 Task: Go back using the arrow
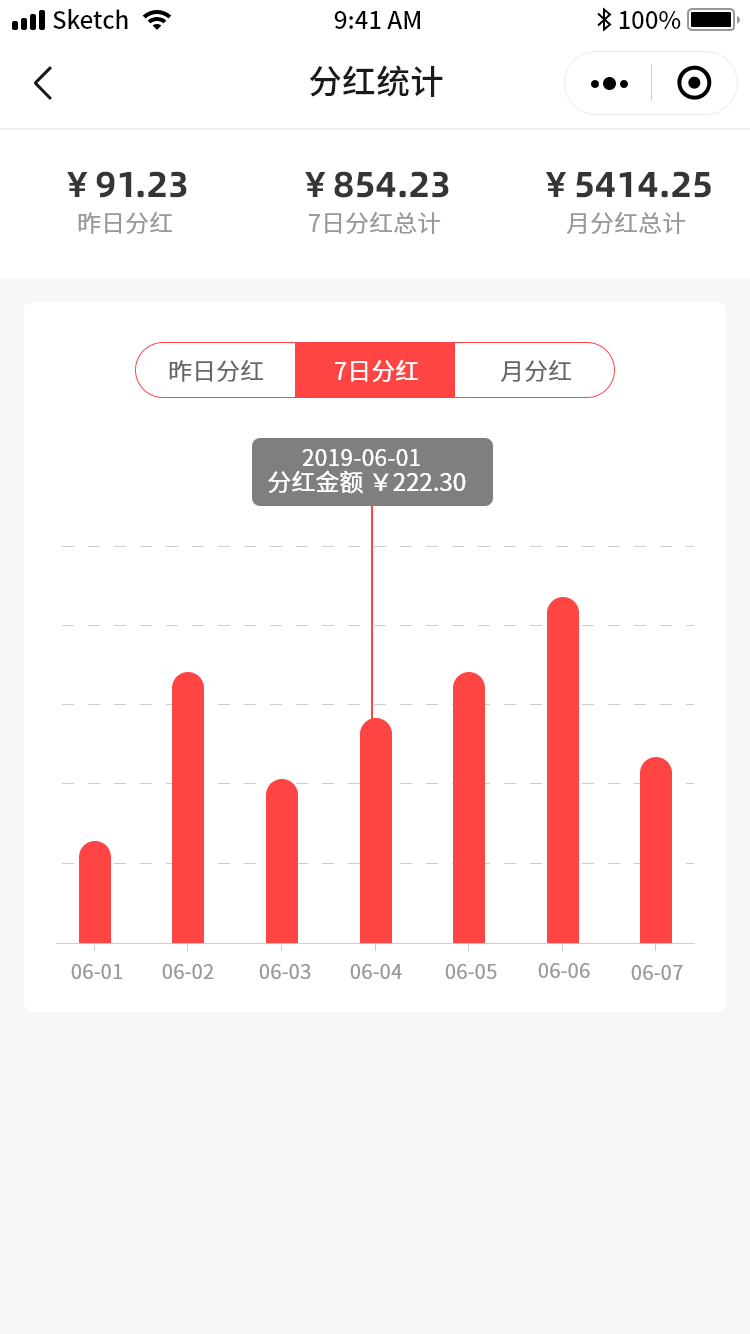click(42, 83)
